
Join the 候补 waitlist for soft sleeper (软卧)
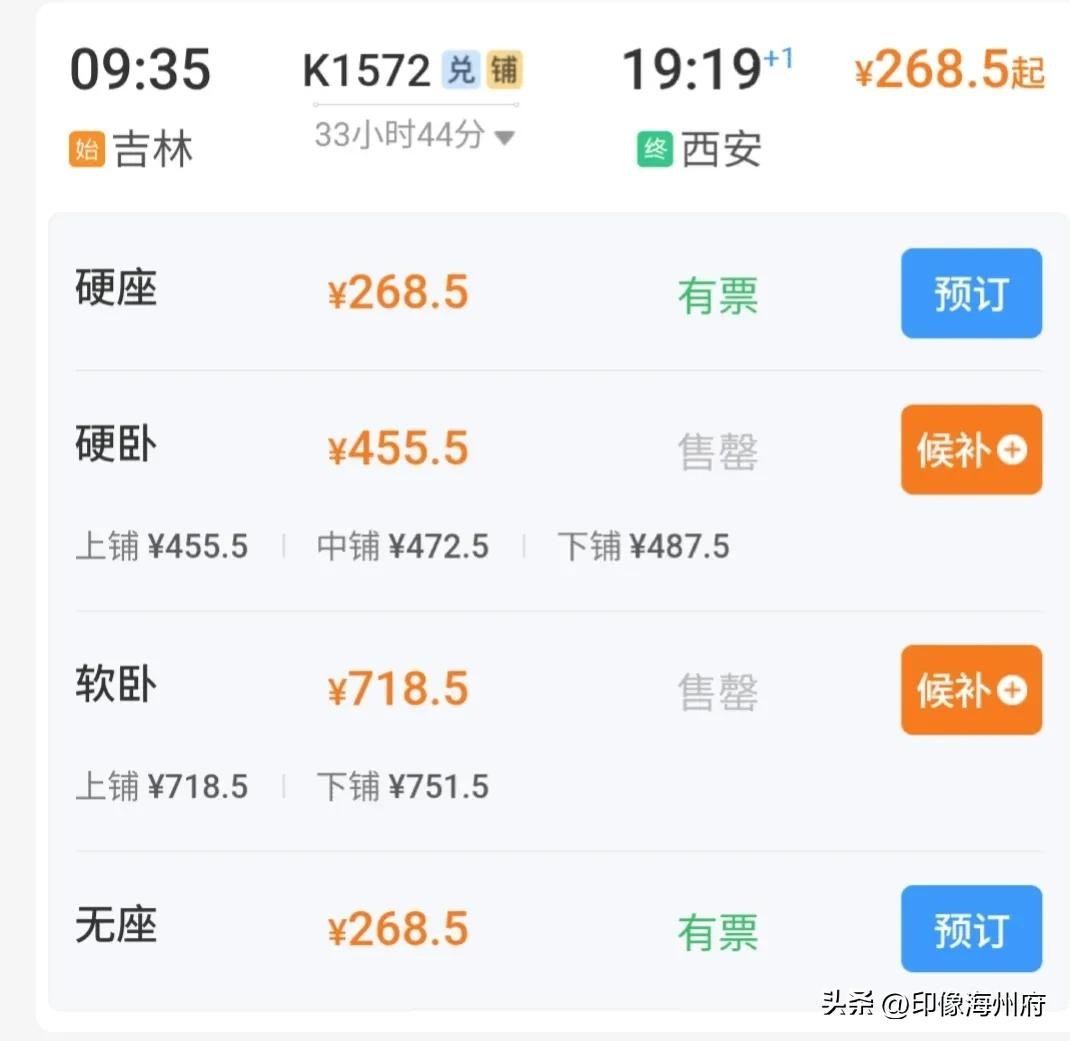tap(971, 690)
